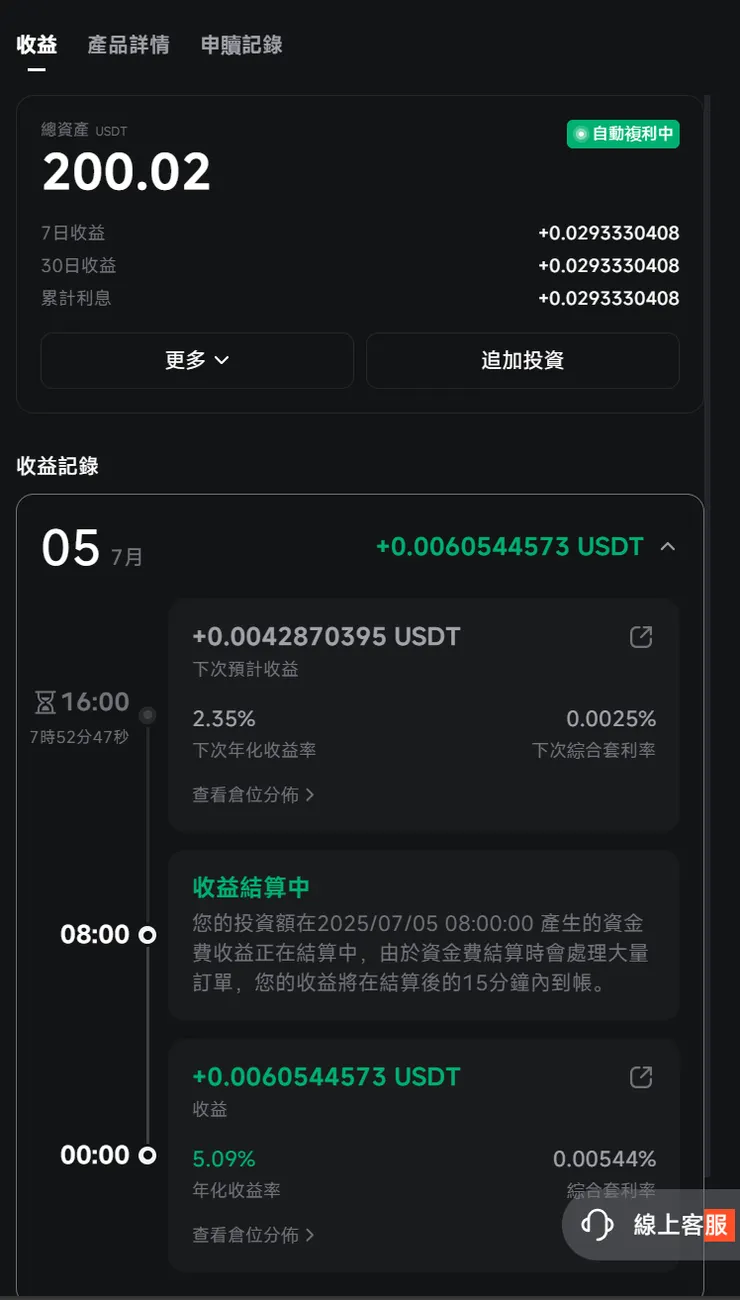Open the 更多 dropdown
This screenshot has height=1300, width=740.
(196, 361)
